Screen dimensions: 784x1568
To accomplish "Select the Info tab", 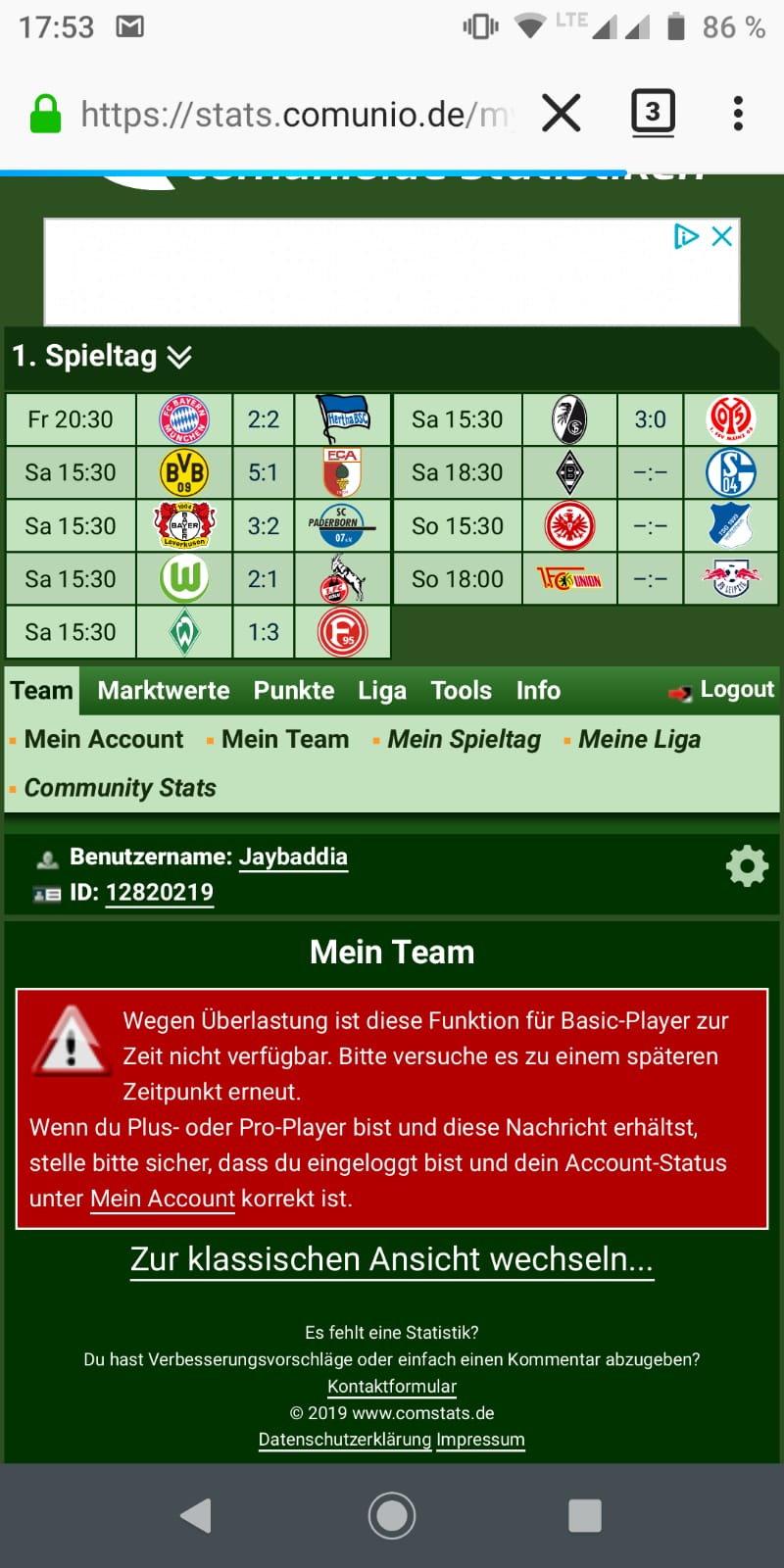I will coord(538,690).
